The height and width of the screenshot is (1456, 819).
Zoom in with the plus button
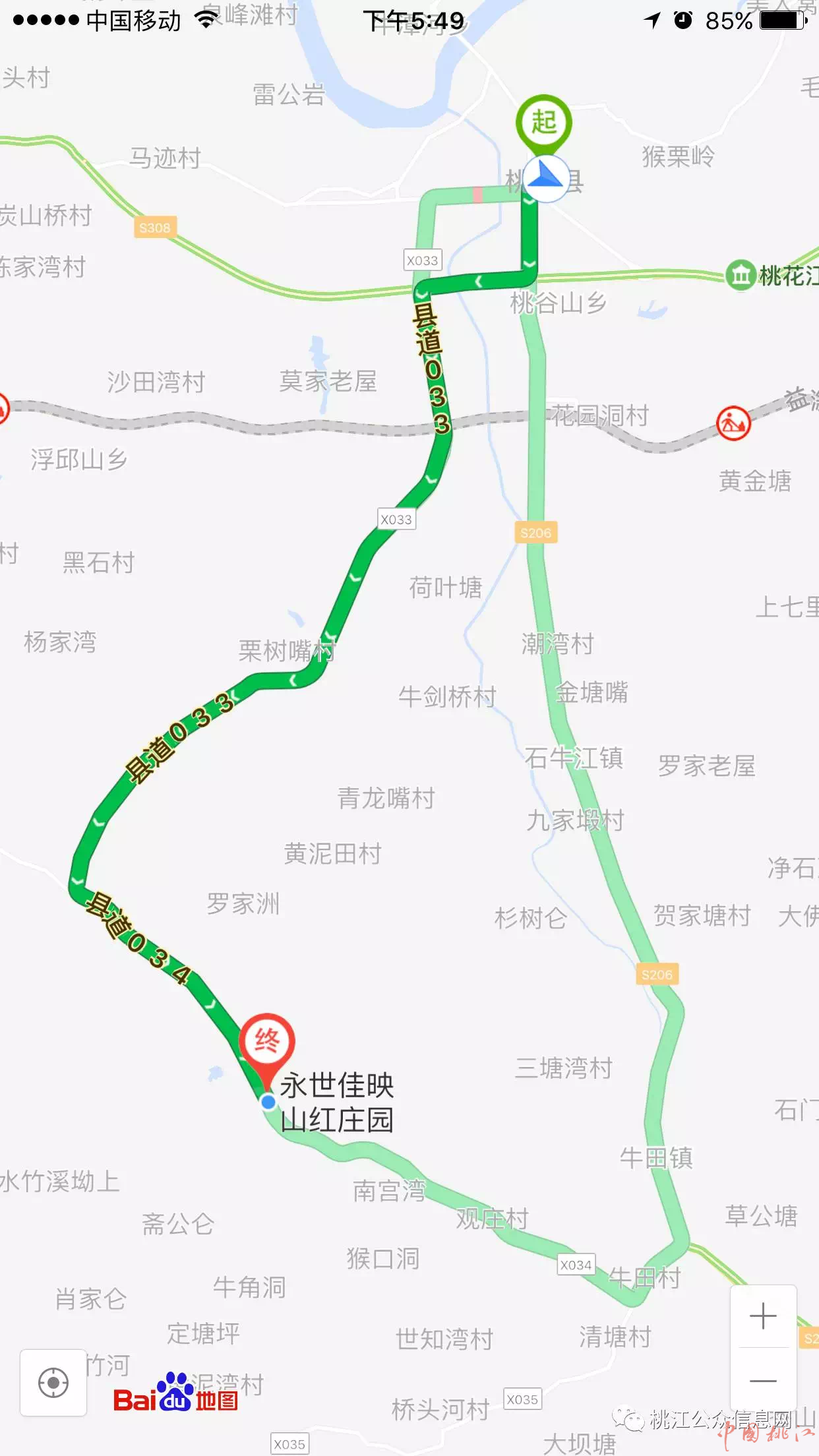[x=763, y=1316]
